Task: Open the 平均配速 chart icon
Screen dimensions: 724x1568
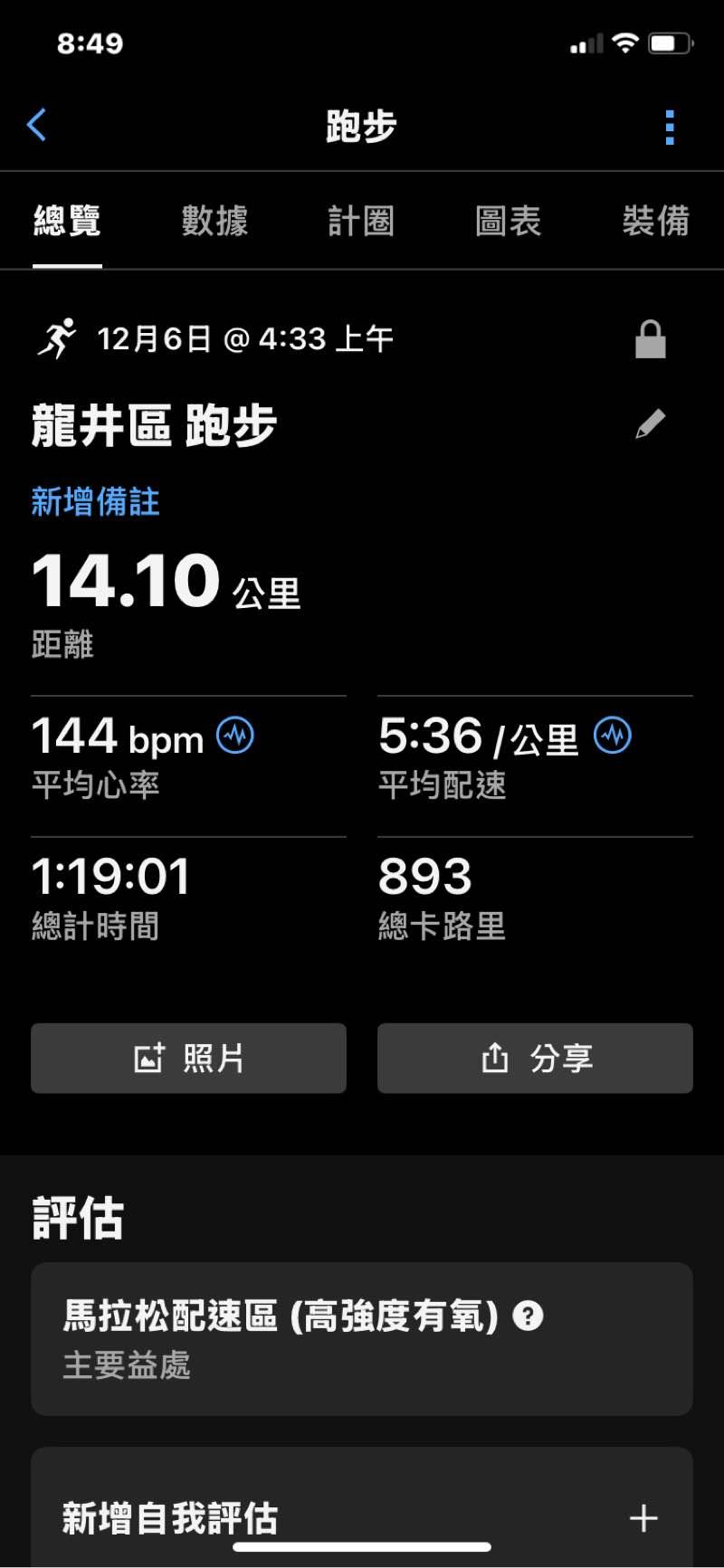Action: [613, 735]
